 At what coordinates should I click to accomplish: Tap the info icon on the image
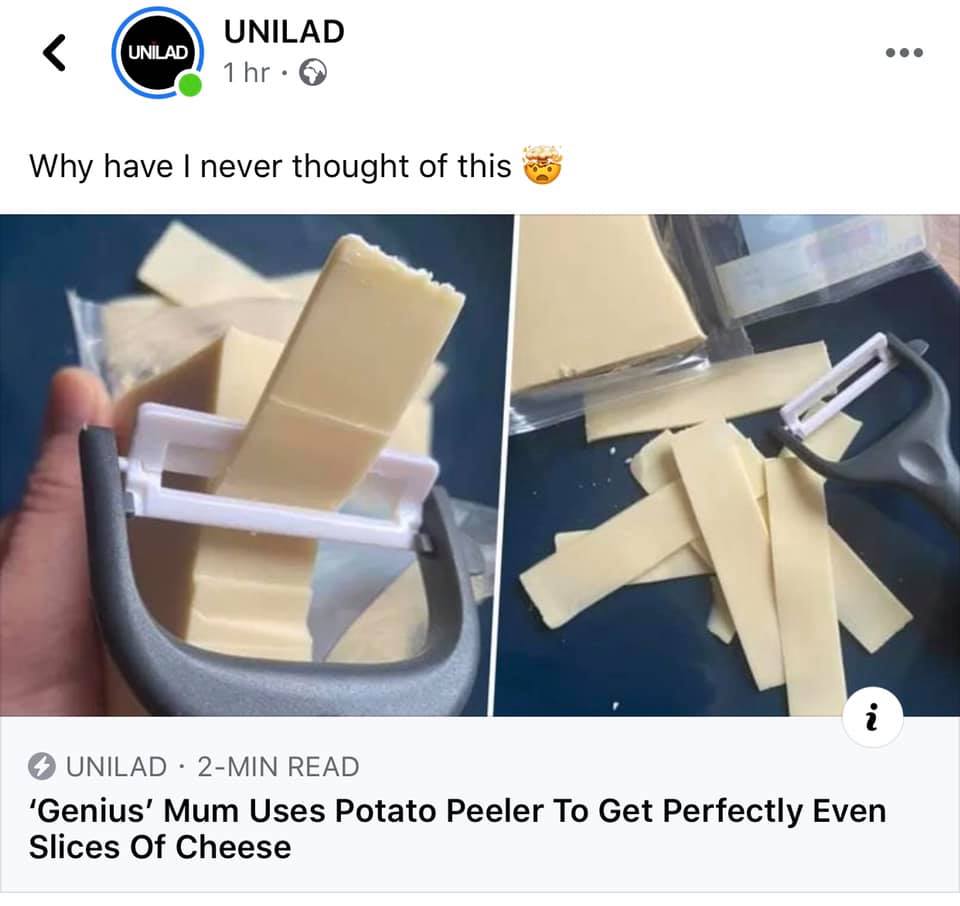tap(873, 716)
